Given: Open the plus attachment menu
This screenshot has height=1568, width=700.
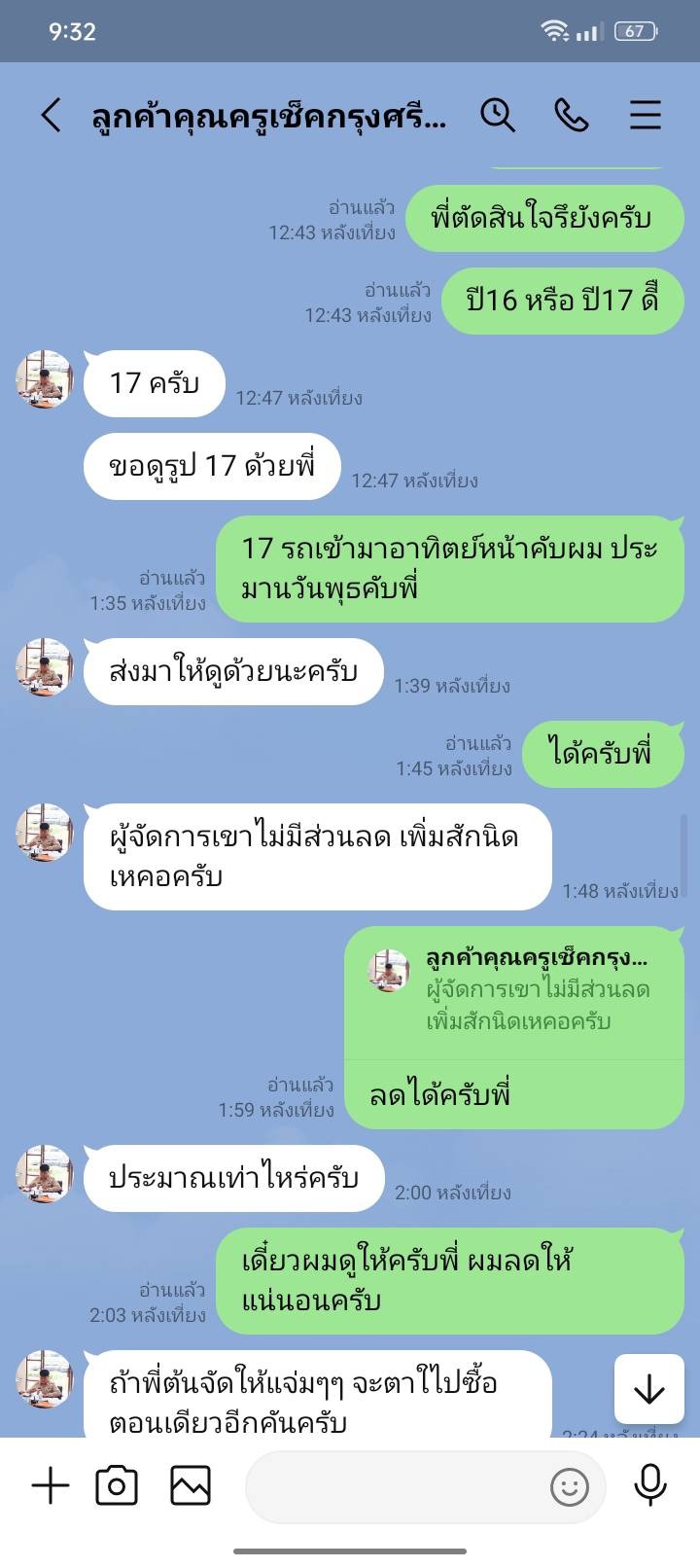Looking at the screenshot, I should point(51,1486).
